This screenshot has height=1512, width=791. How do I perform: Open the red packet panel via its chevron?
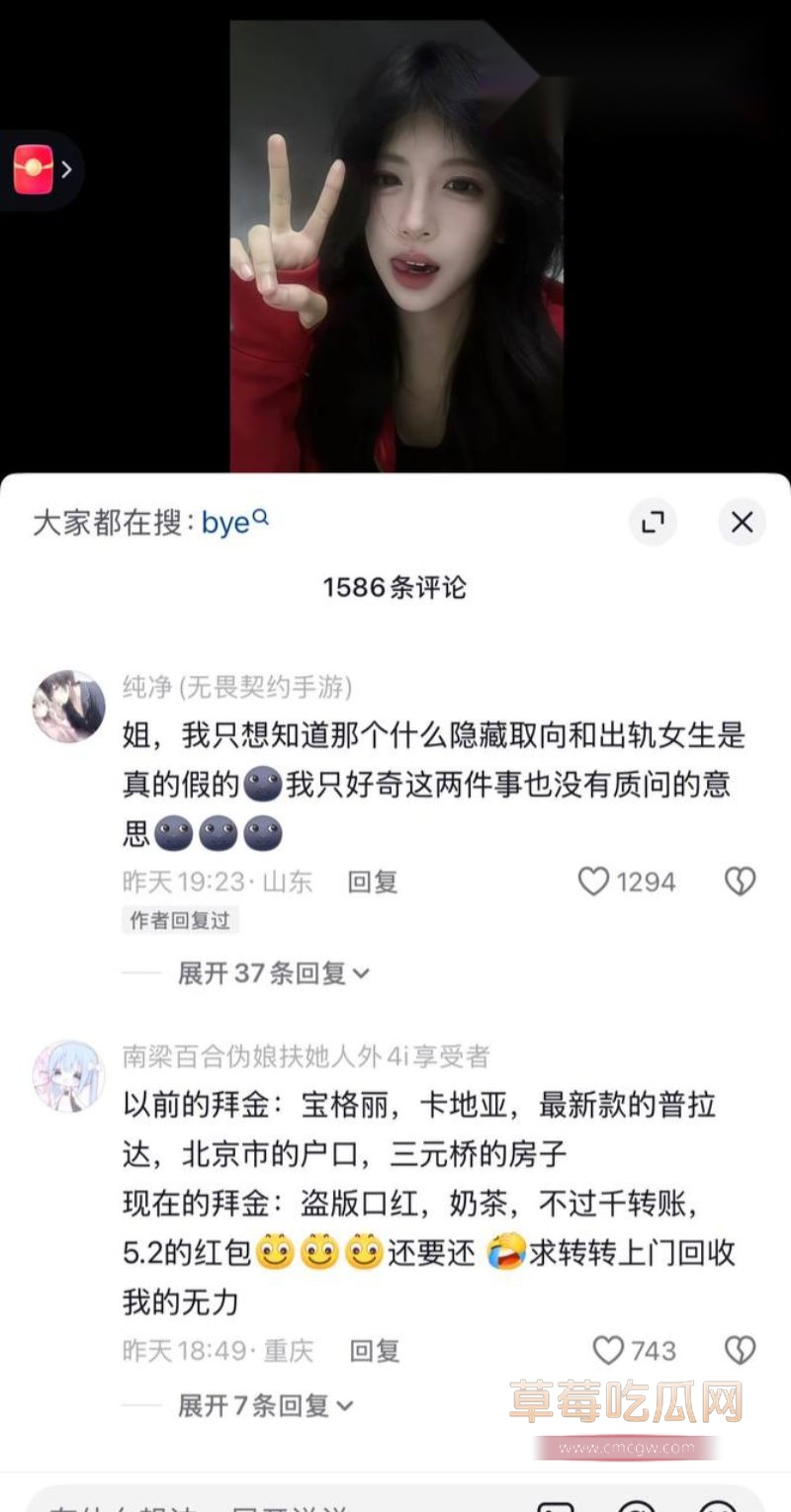[x=65, y=168]
